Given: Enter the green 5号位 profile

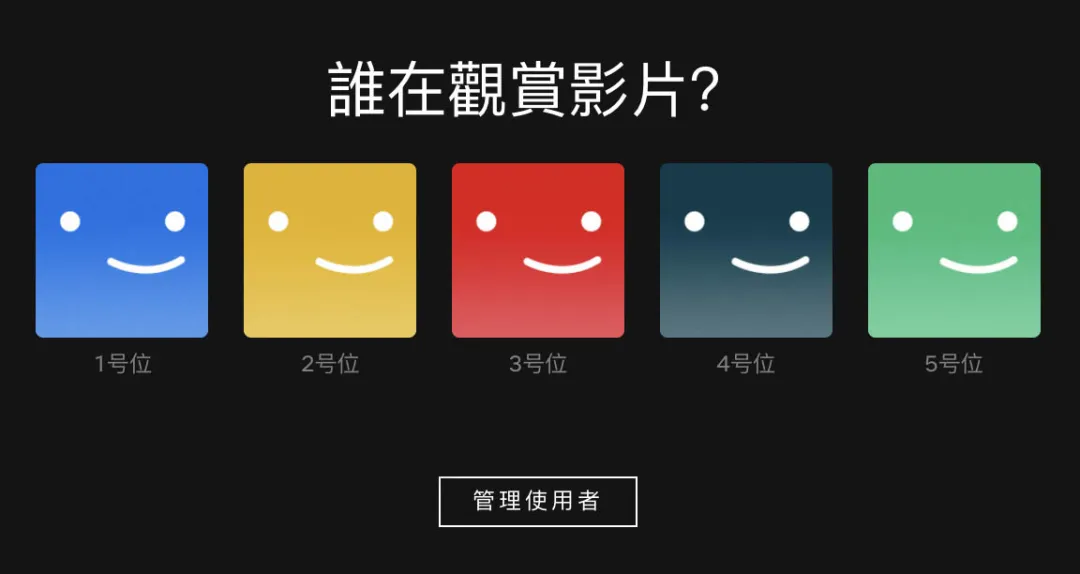Looking at the screenshot, I should [954, 250].
